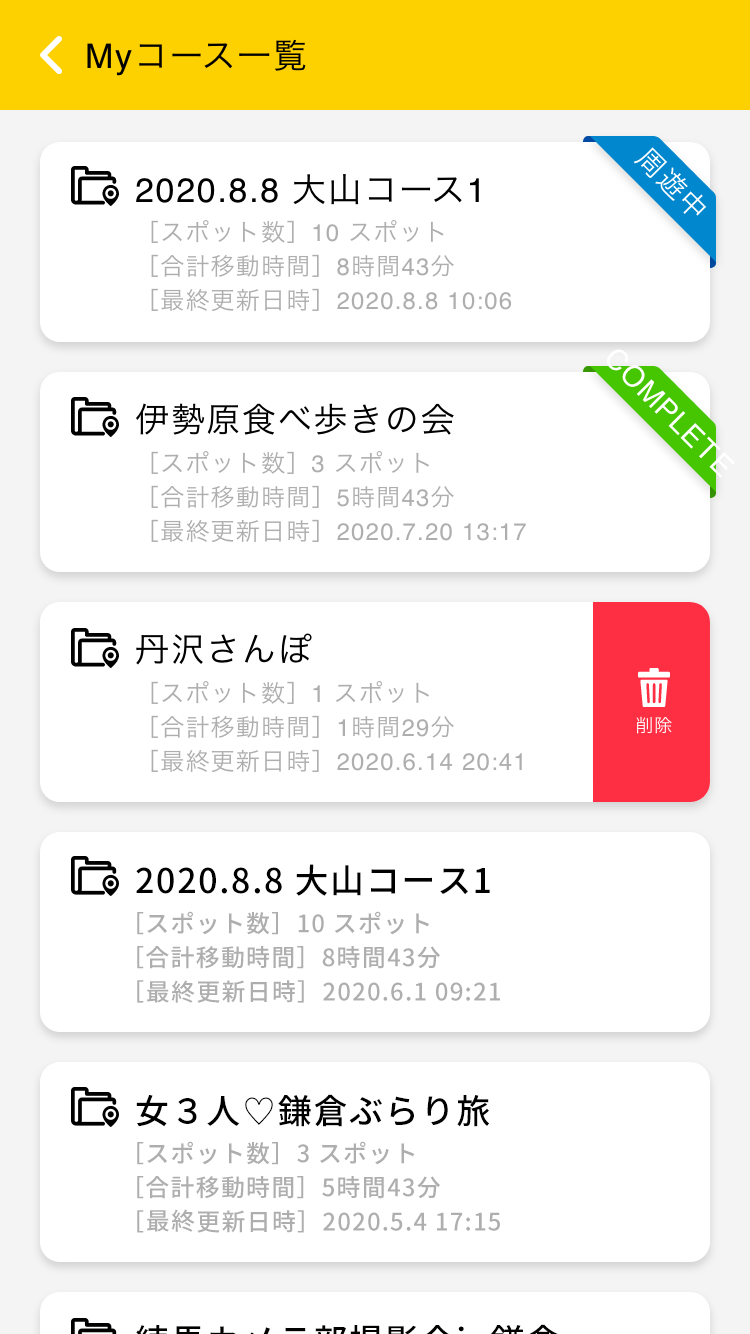Open the 丹沢さんぽ course card

(x=316, y=702)
